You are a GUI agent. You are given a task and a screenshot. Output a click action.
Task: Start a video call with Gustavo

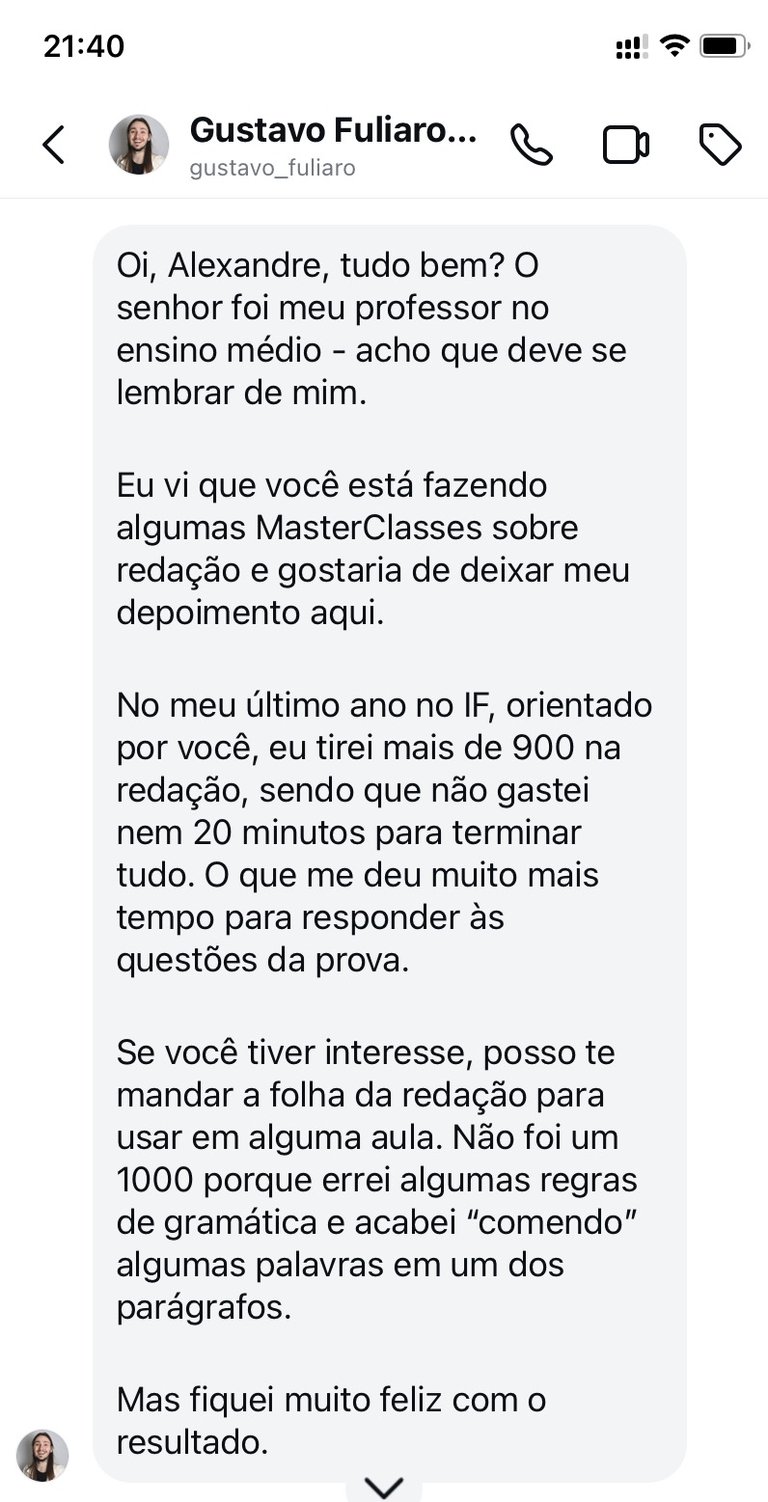click(626, 145)
